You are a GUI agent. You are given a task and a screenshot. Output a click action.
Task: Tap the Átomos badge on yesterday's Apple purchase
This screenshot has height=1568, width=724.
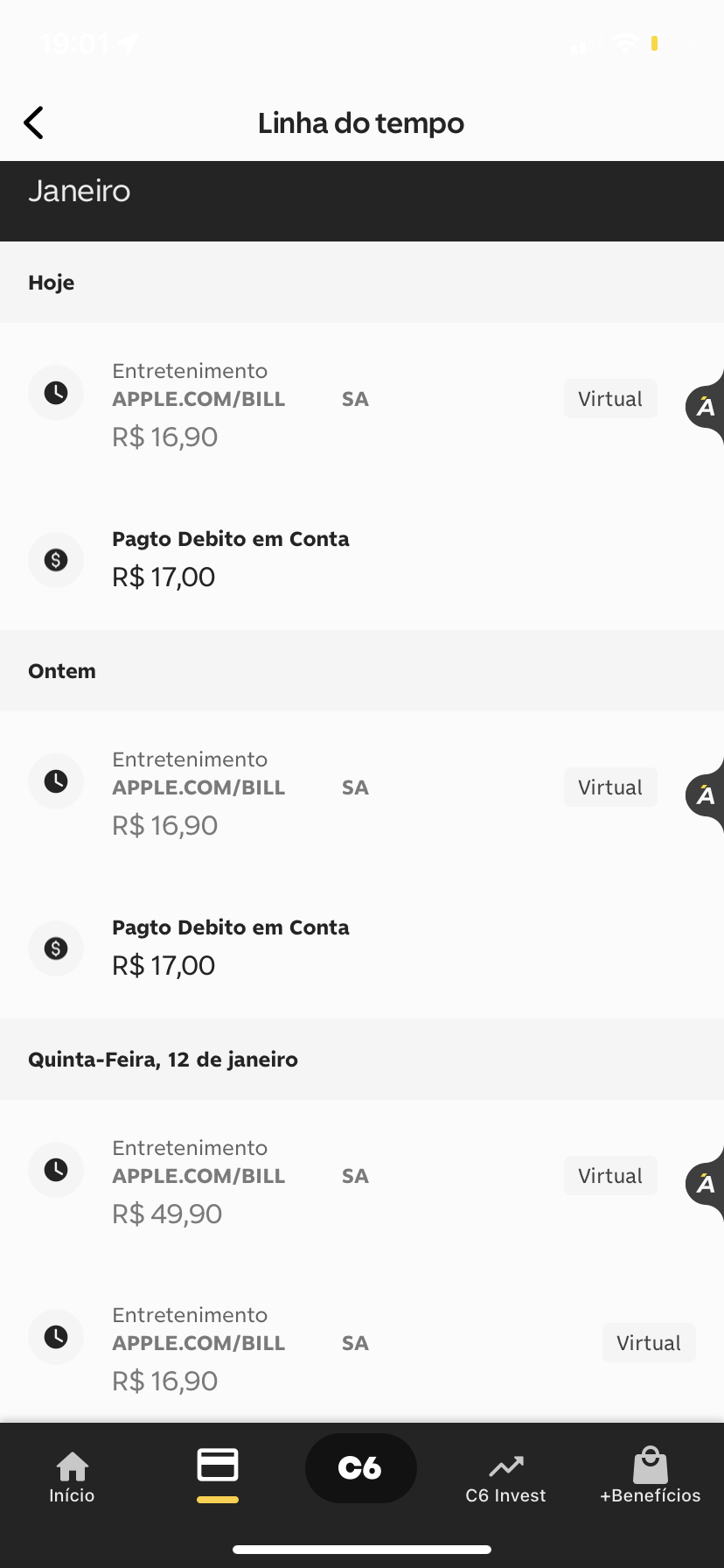[x=705, y=795]
